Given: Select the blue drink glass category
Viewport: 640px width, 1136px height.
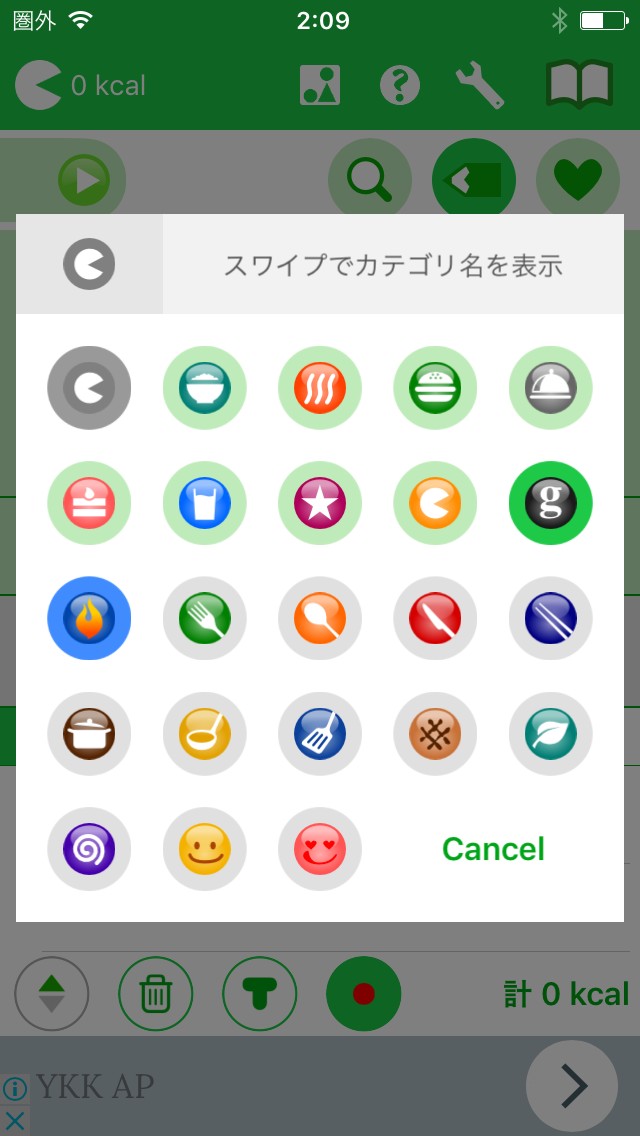Looking at the screenshot, I should [x=205, y=503].
